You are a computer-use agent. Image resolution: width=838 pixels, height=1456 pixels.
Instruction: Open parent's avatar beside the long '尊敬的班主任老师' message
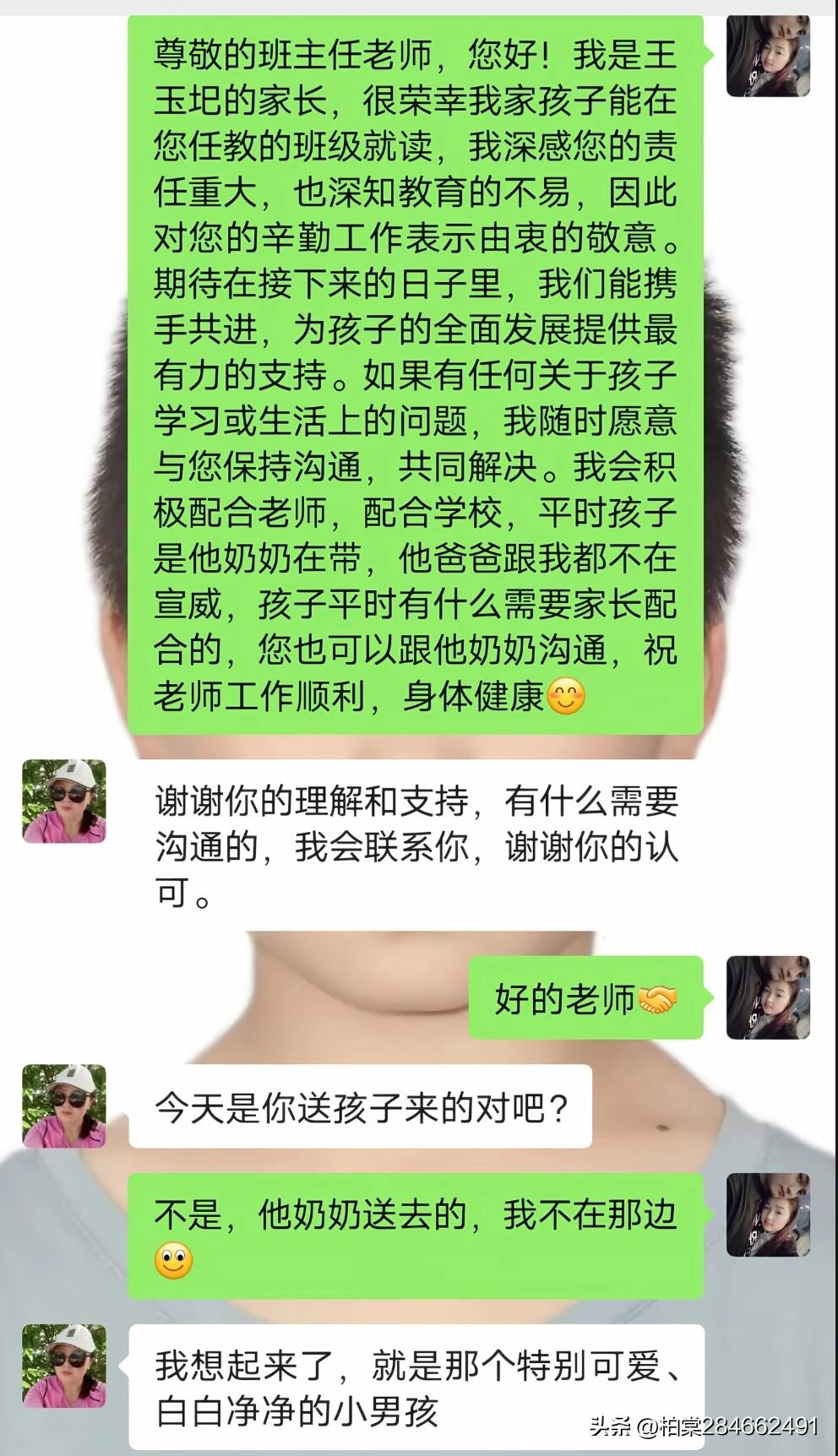click(x=768, y=56)
